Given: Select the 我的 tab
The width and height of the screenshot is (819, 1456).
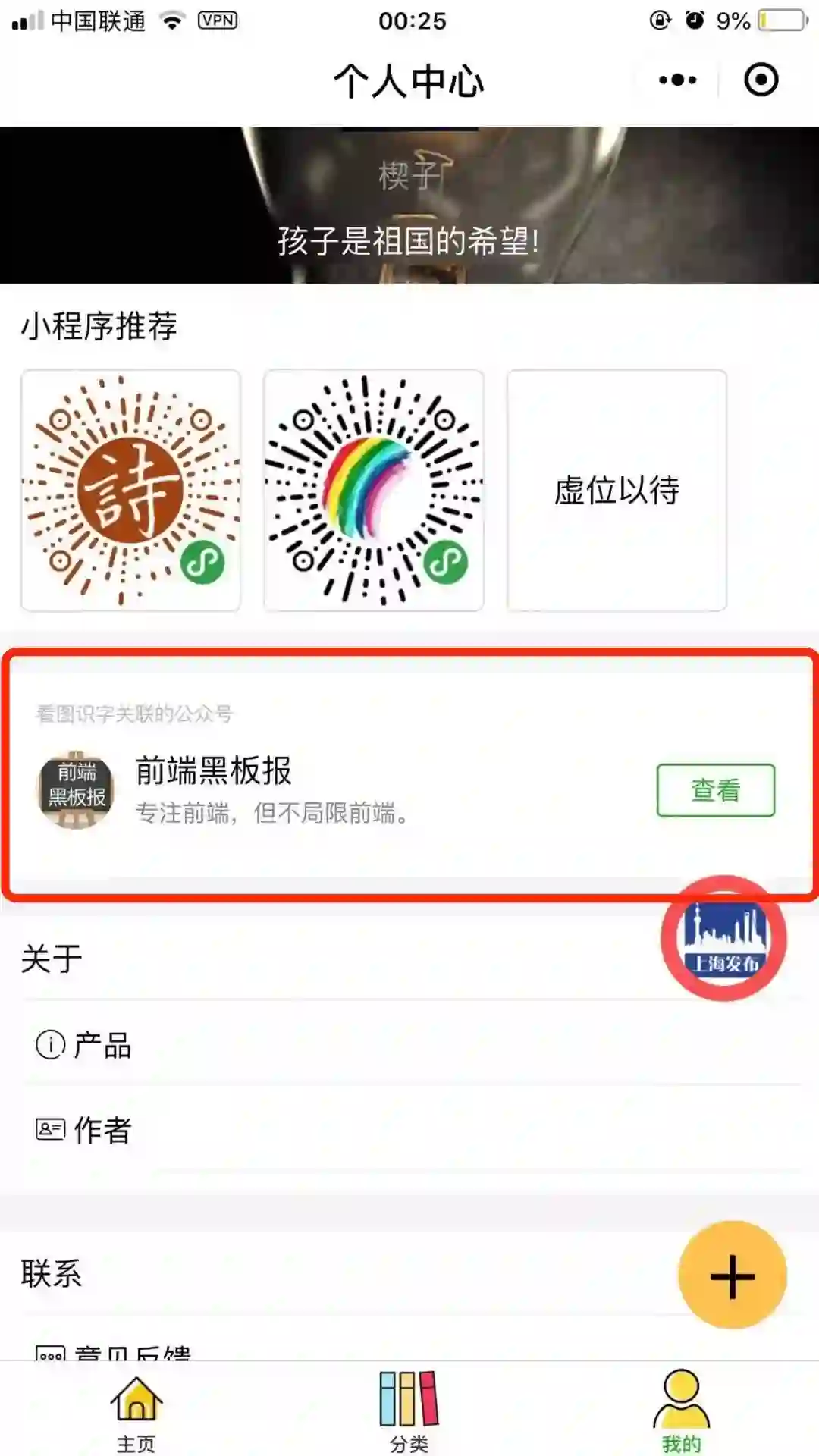Looking at the screenshot, I should tap(681, 1410).
